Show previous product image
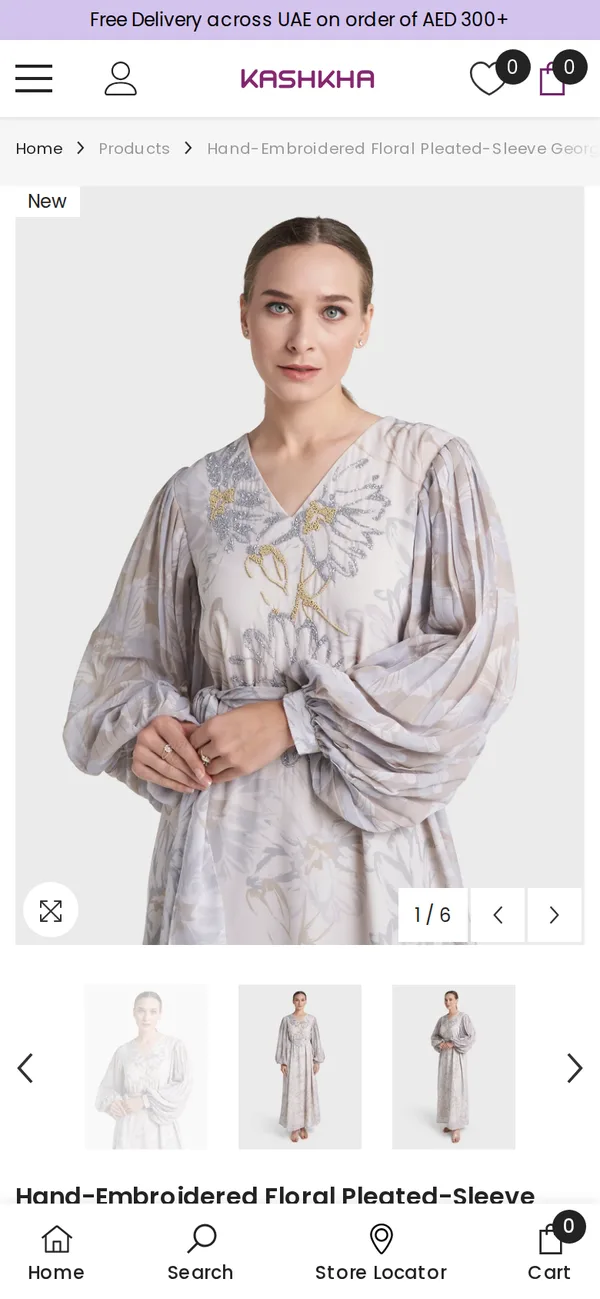This screenshot has width=600, height=1299. [498, 915]
